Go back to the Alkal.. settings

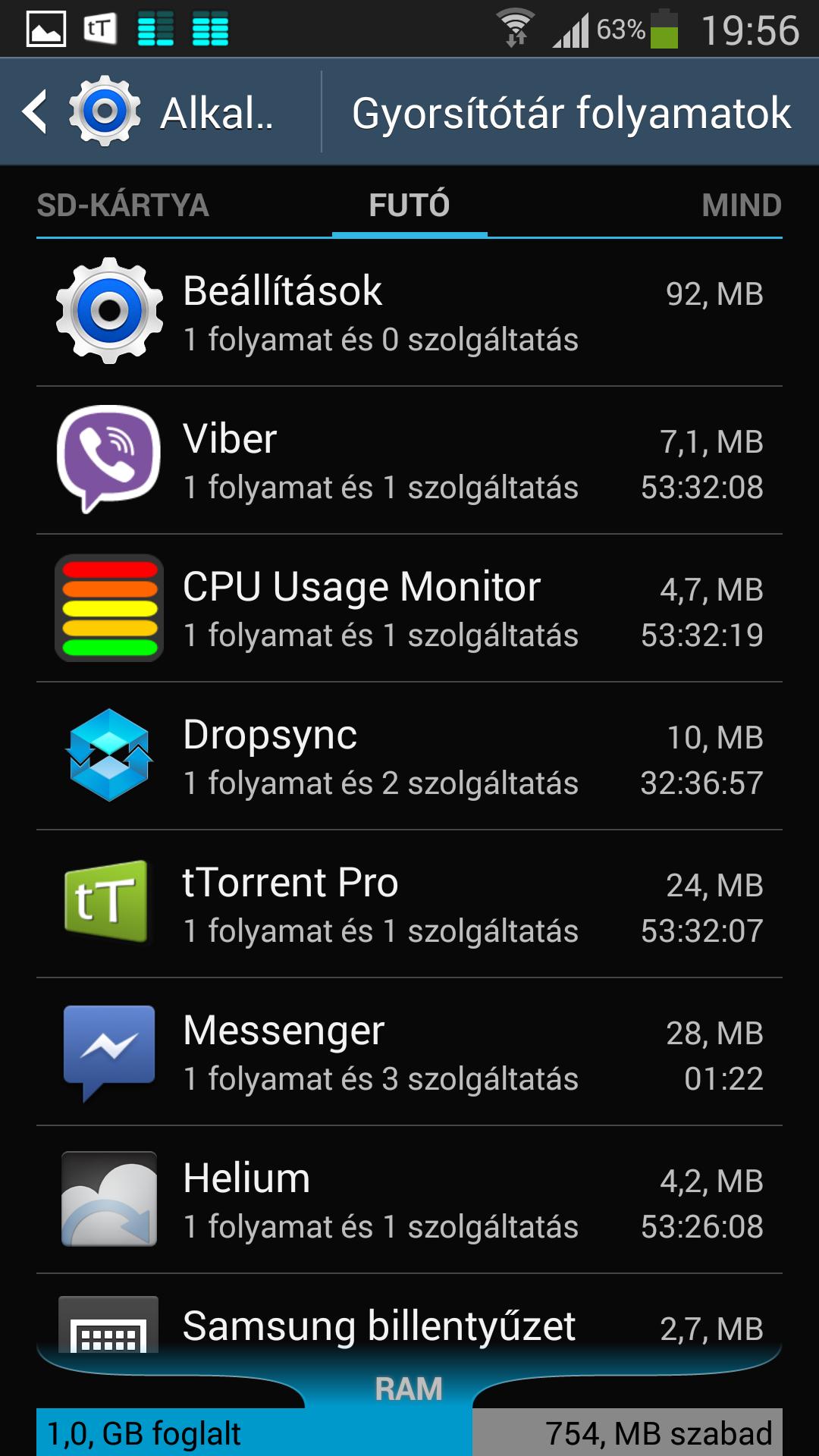pyautogui.click(x=150, y=112)
